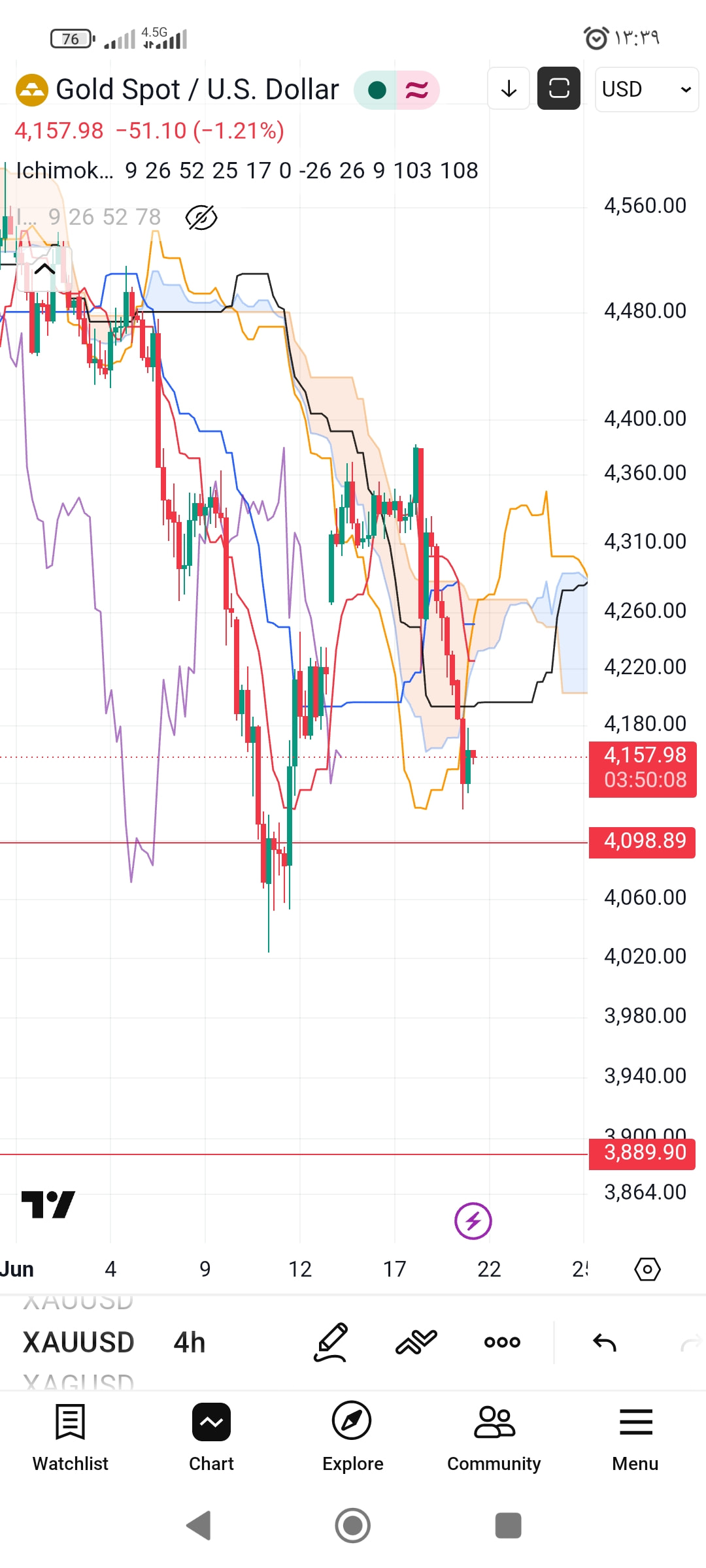This screenshot has height=1568, width=706.
Task: Change the 4h timeframe interval
Action: pos(190,1343)
